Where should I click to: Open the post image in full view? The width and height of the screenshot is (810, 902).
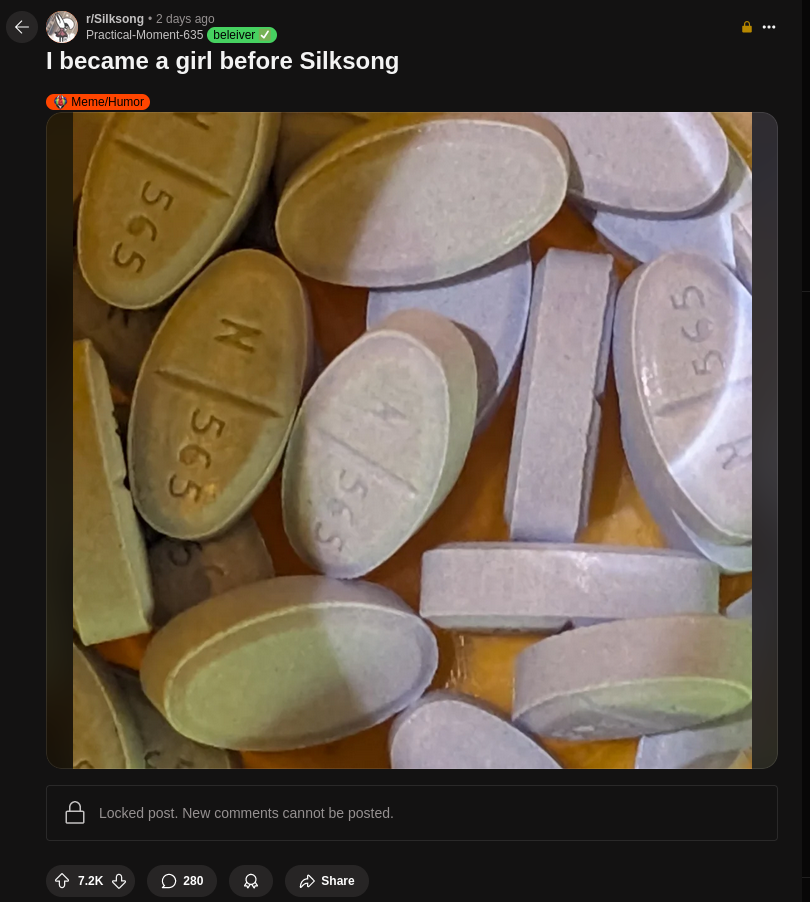[x=412, y=440]
